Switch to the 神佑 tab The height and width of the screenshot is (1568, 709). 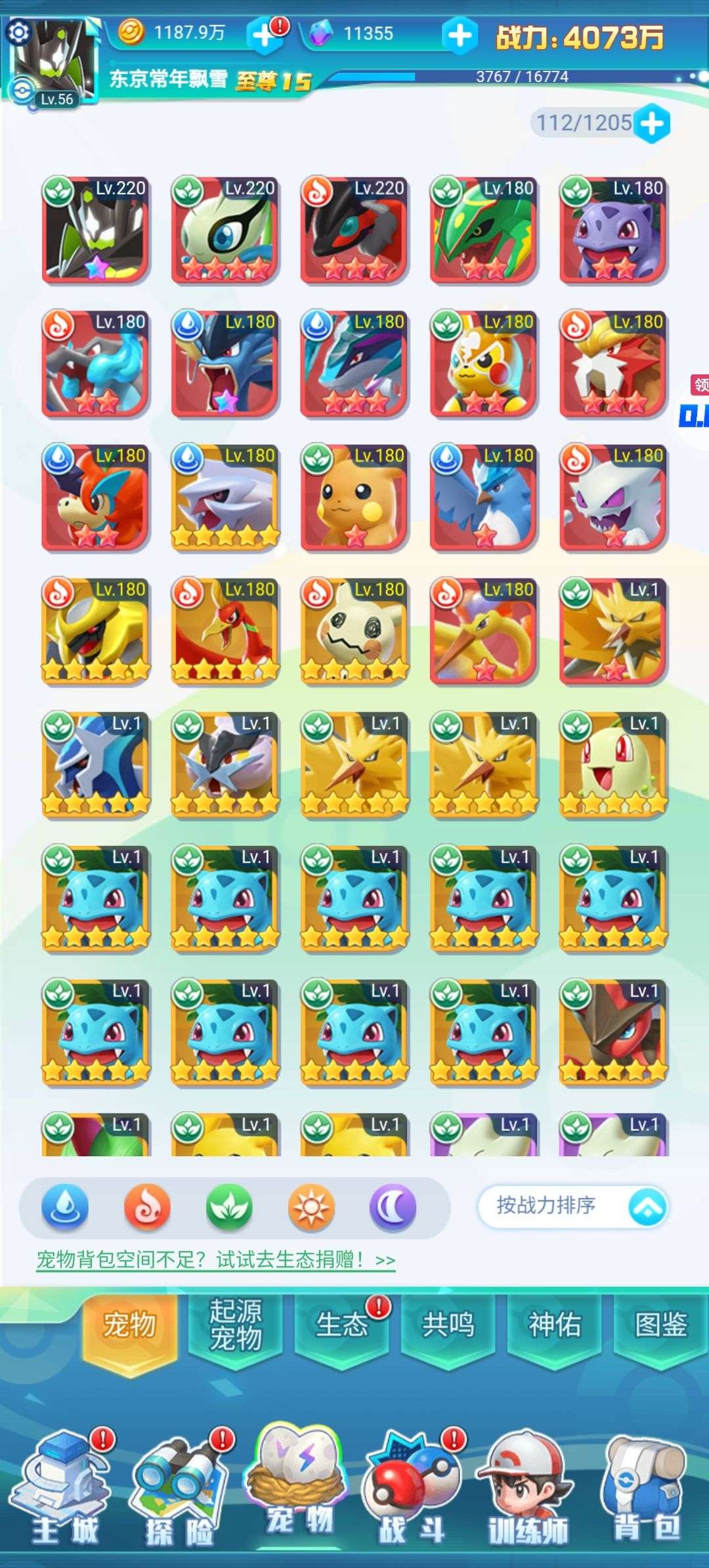point(554,1324)
